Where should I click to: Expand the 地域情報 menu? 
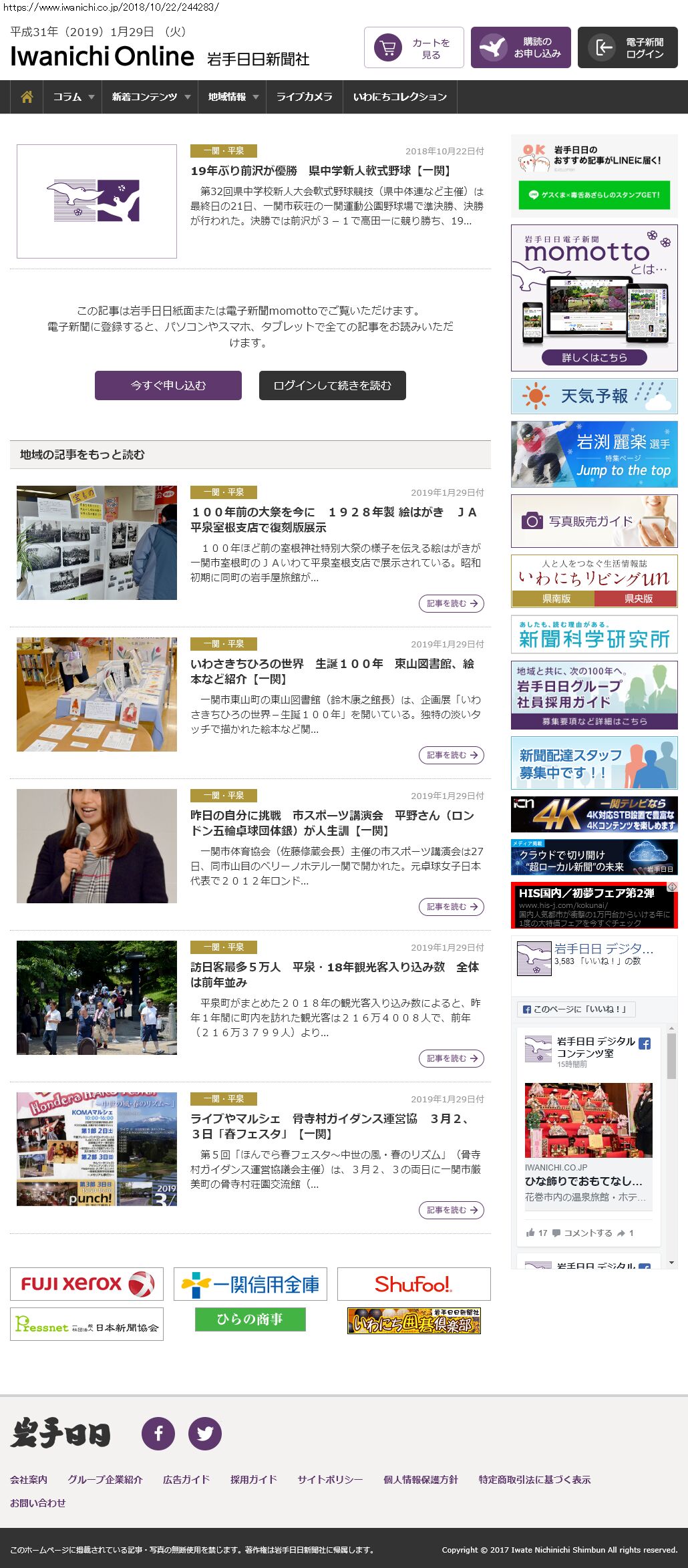click(x=232, y=97)
